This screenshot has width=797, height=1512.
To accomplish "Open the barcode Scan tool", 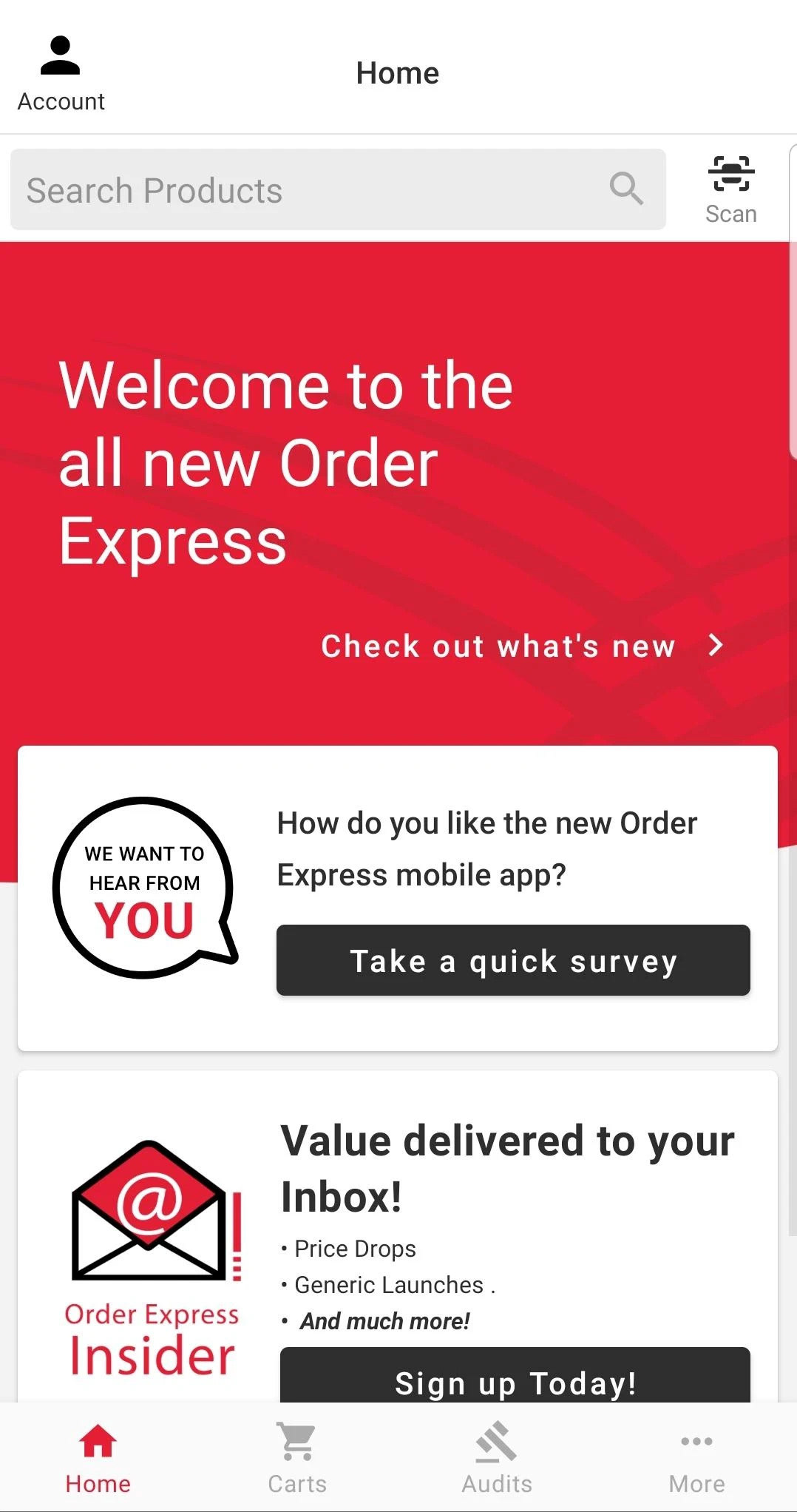I will tap(730, 189).
